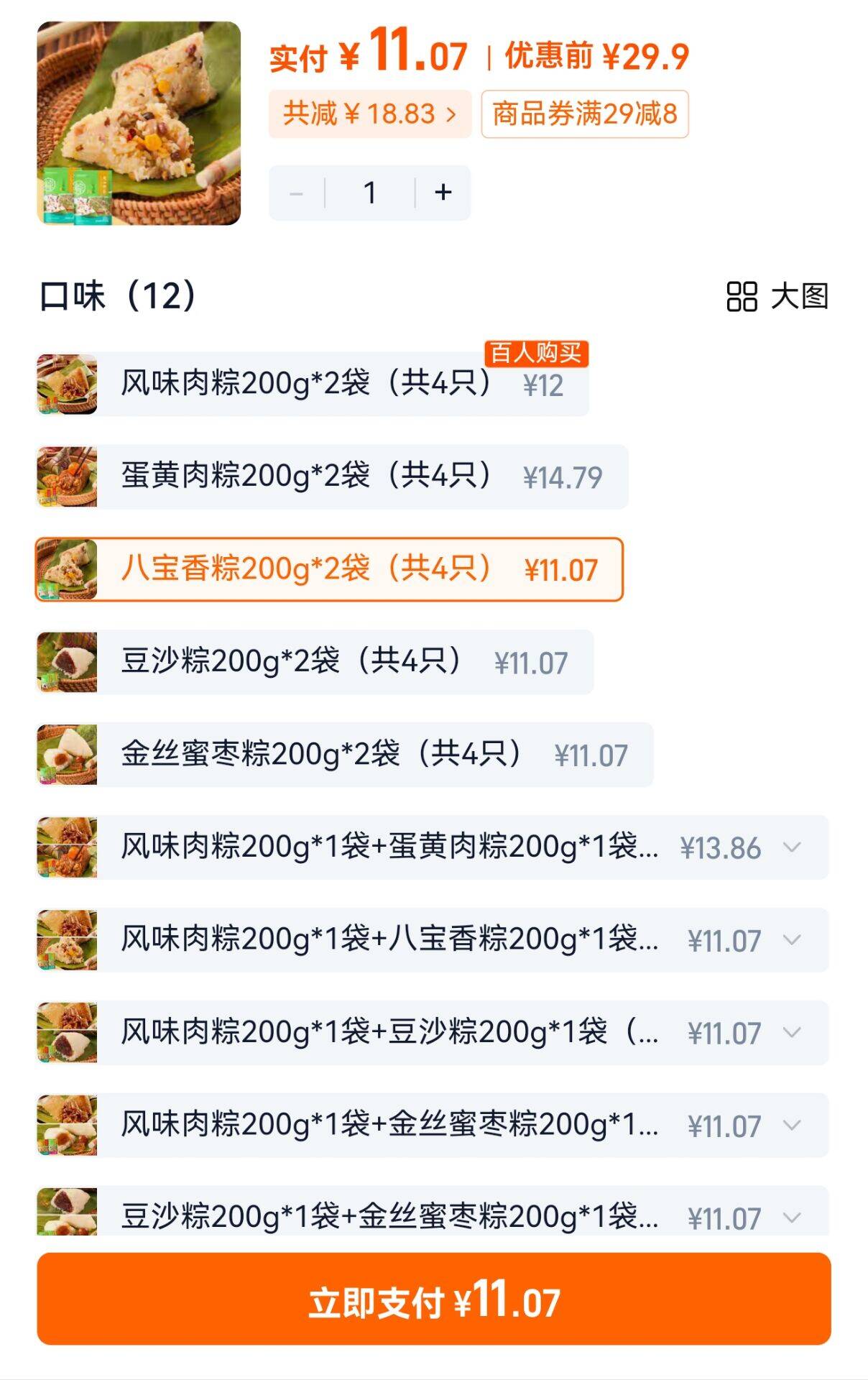Select flavor 风味肉粽200g*2袋 ¥12
868x1380 pixels.
[313, 384]
